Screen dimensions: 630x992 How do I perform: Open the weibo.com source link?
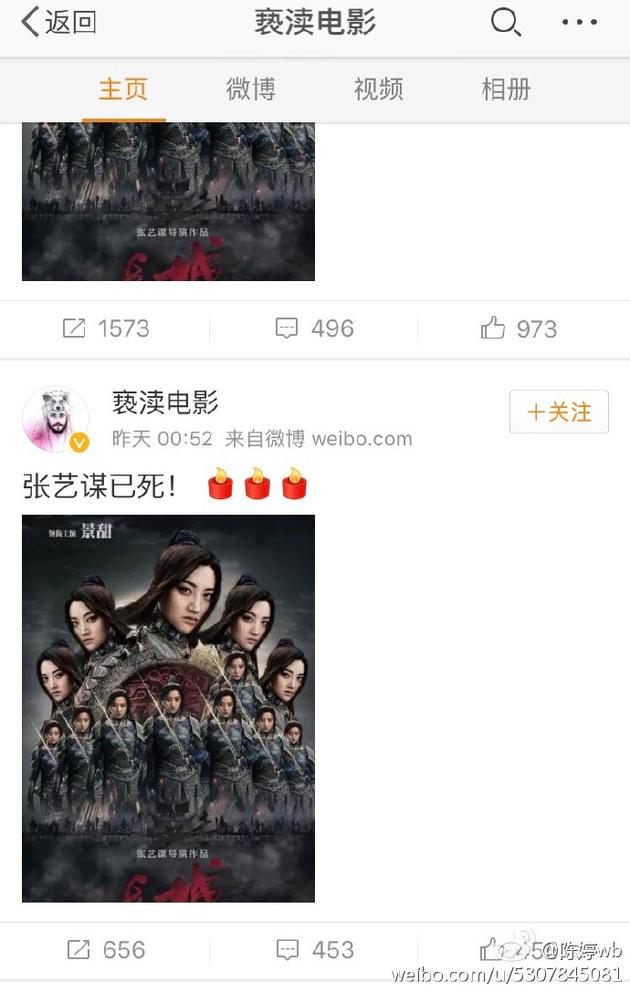(x=361, y=438)
